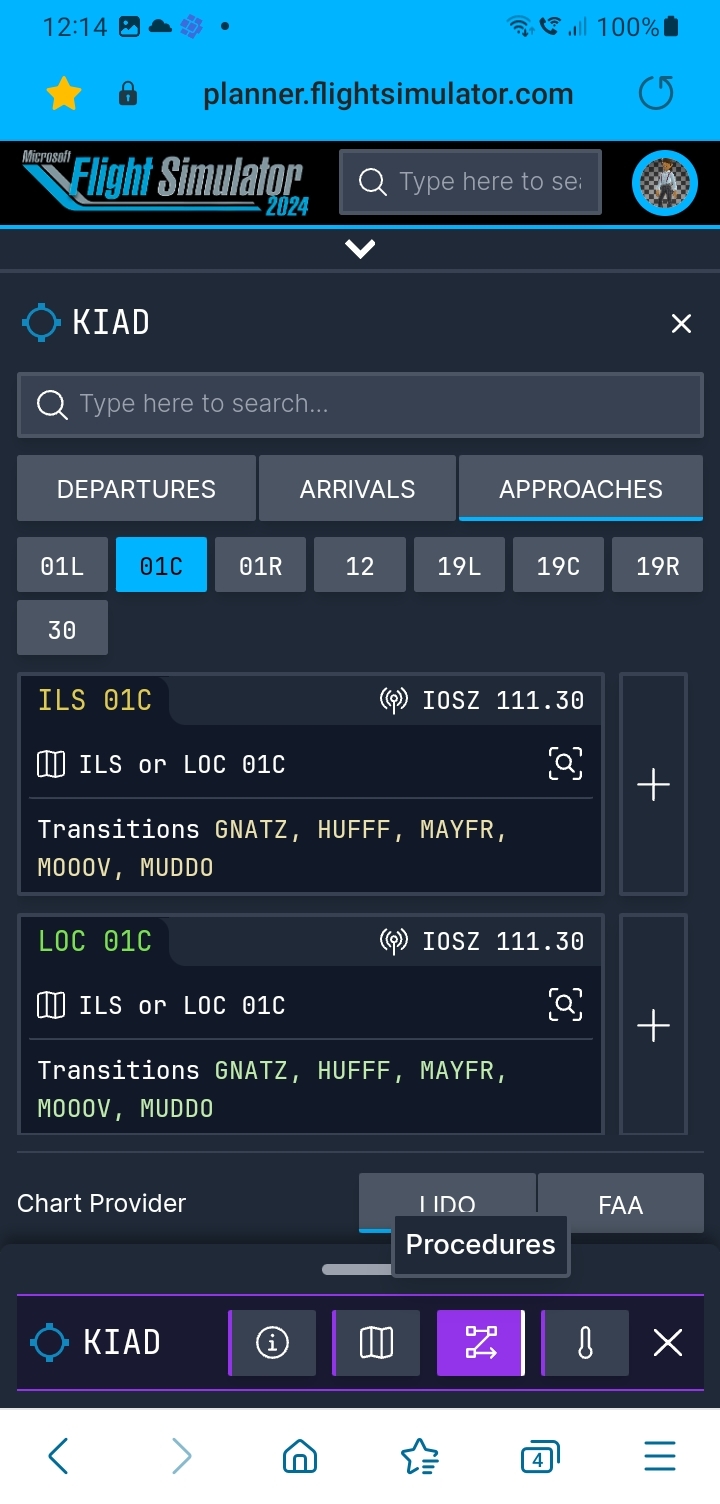Viewport: 720px width, 1504px height.
Task: Open the KIAD weather panel thermometer icon
Action: pos(585,1342)
